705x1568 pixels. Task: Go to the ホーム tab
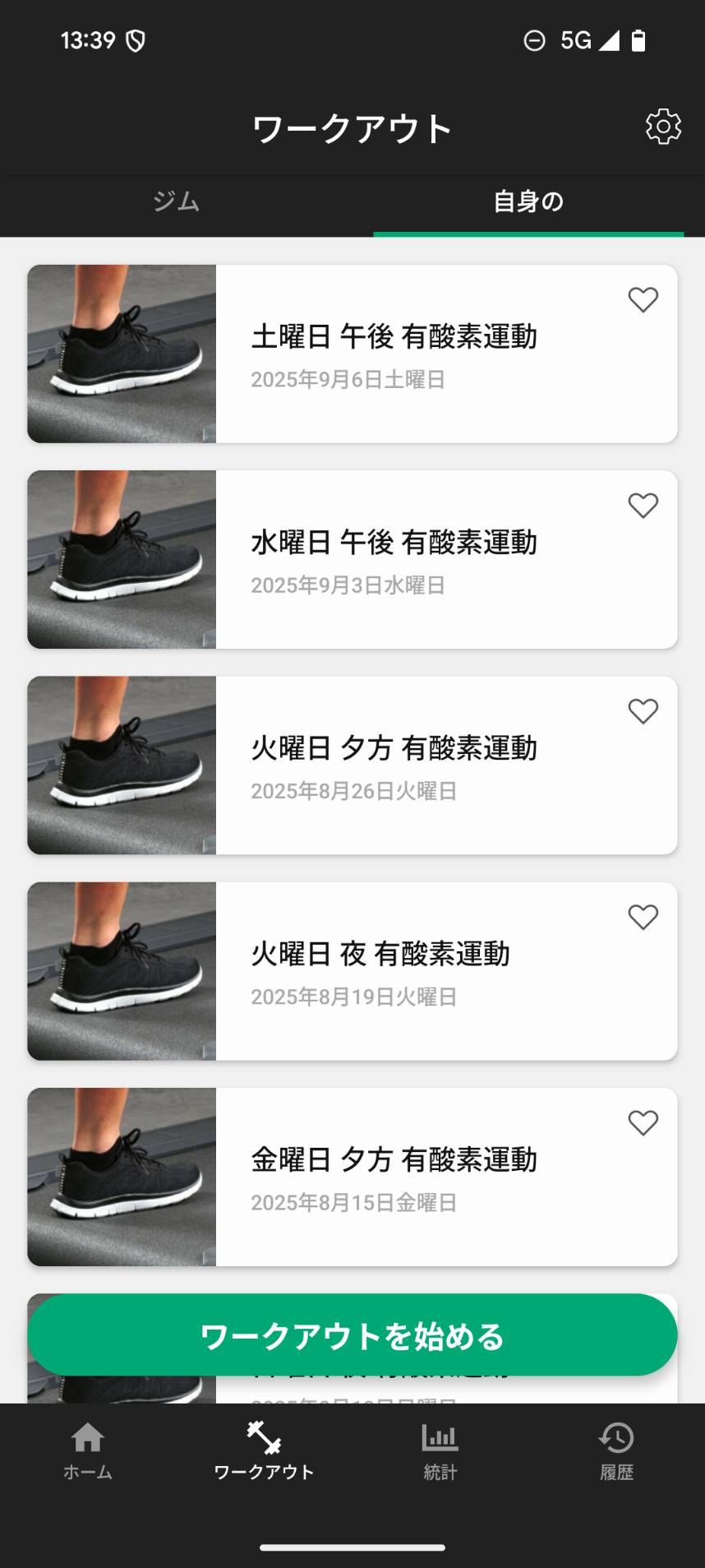(88, 1451)
